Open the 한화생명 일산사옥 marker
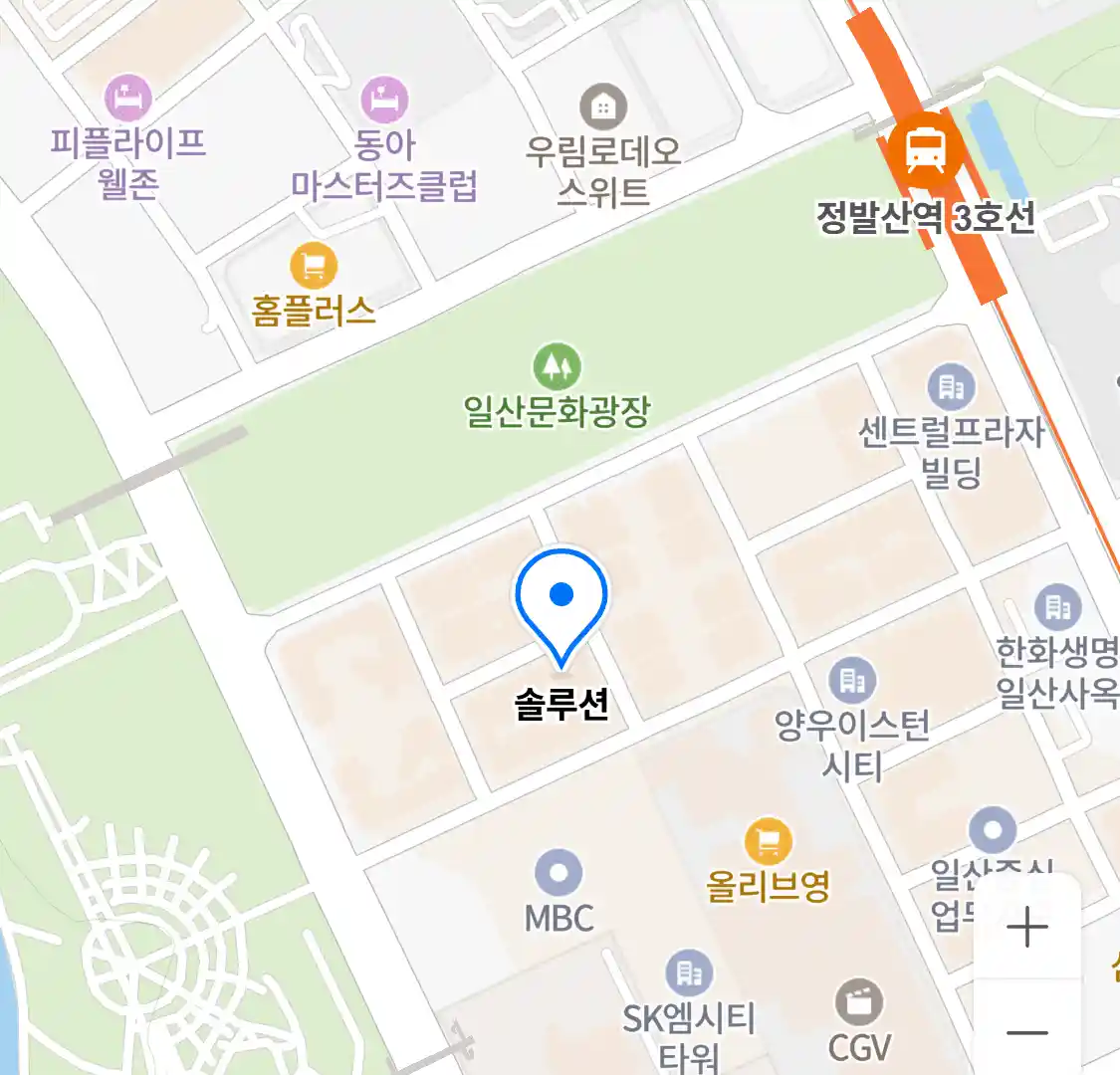The height and width of the screenshot is (1075, 1120). click(x=1057, y=606)
